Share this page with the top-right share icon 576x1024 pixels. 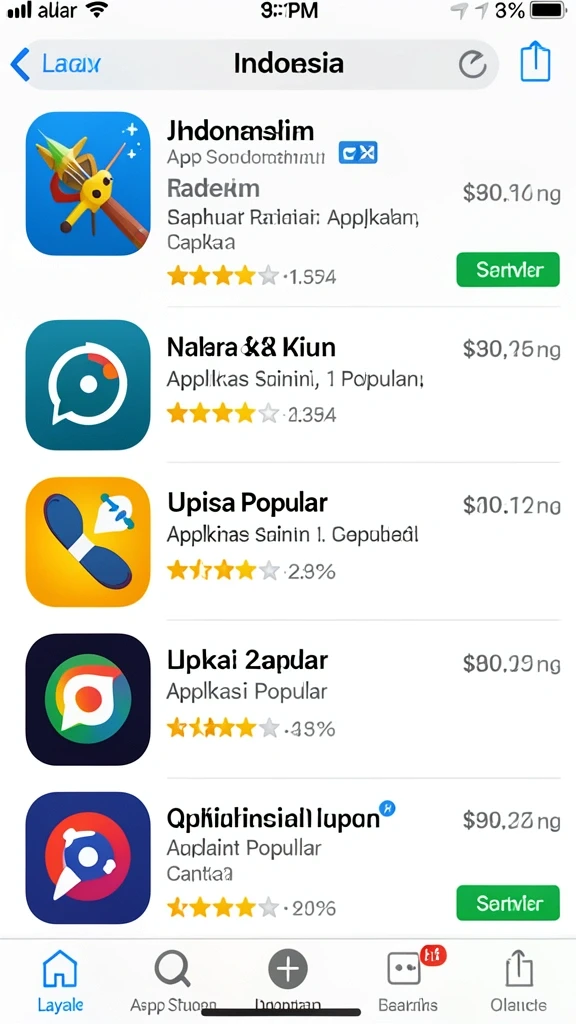pos(536,61)
